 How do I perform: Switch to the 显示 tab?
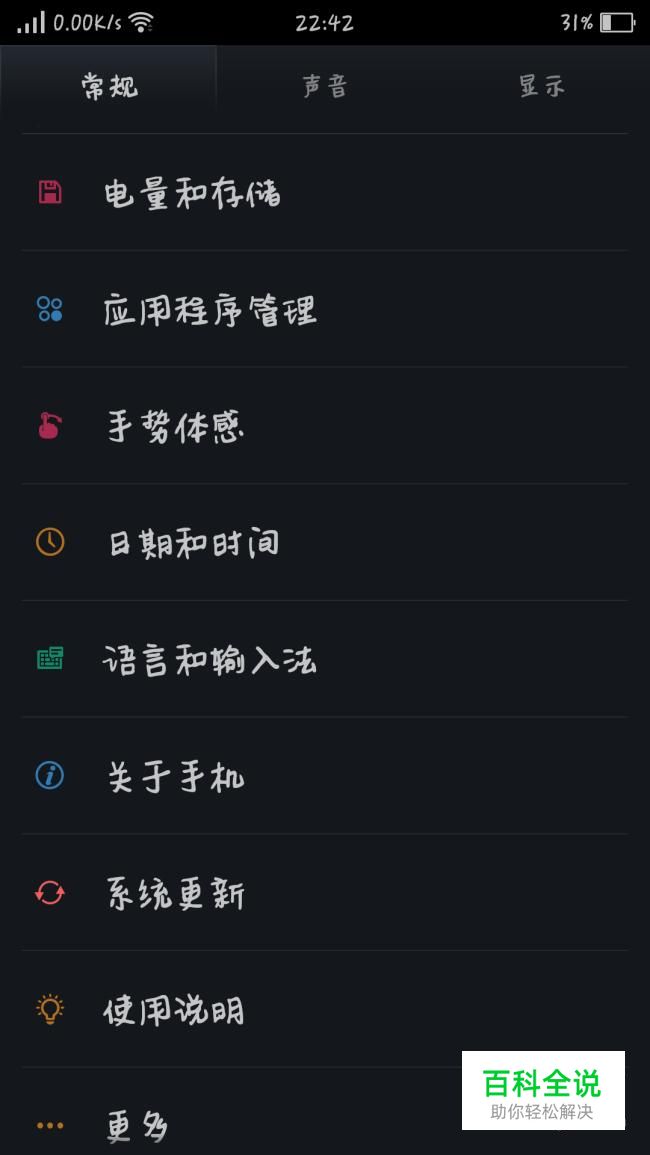pos(541,87)
